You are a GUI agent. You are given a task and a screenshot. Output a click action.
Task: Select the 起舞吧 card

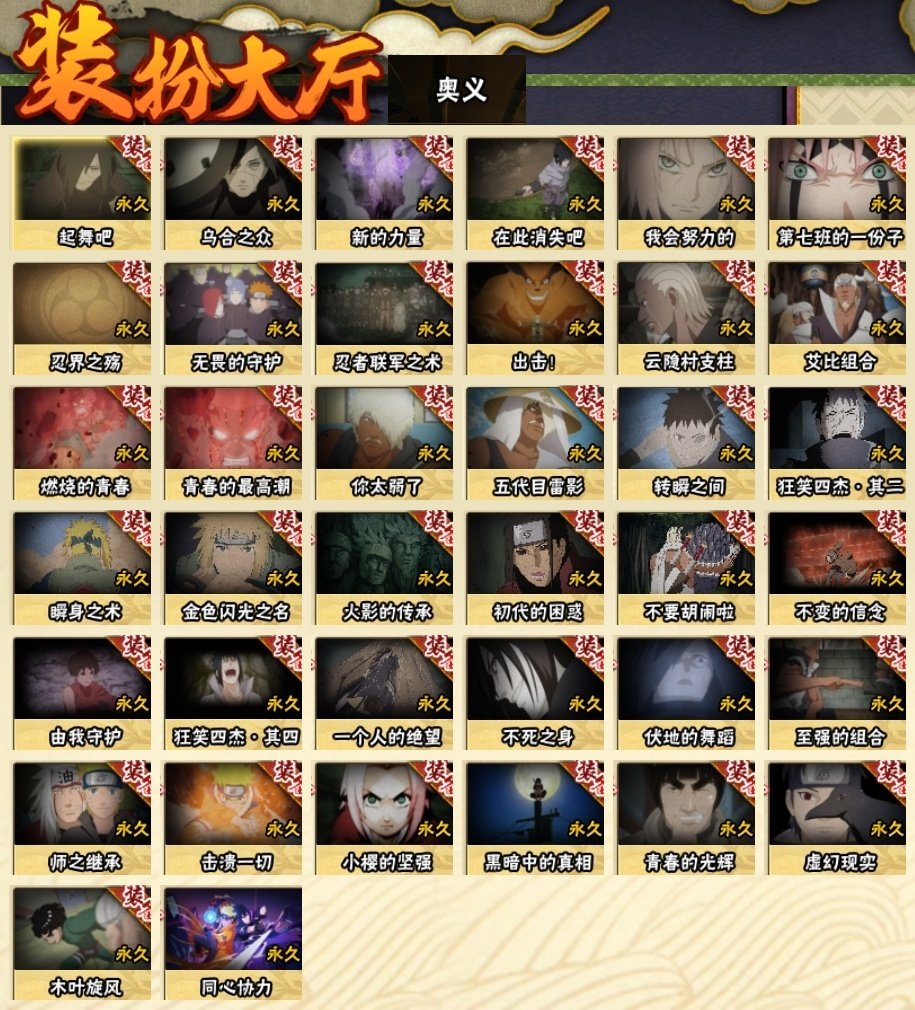click(82, 192)
